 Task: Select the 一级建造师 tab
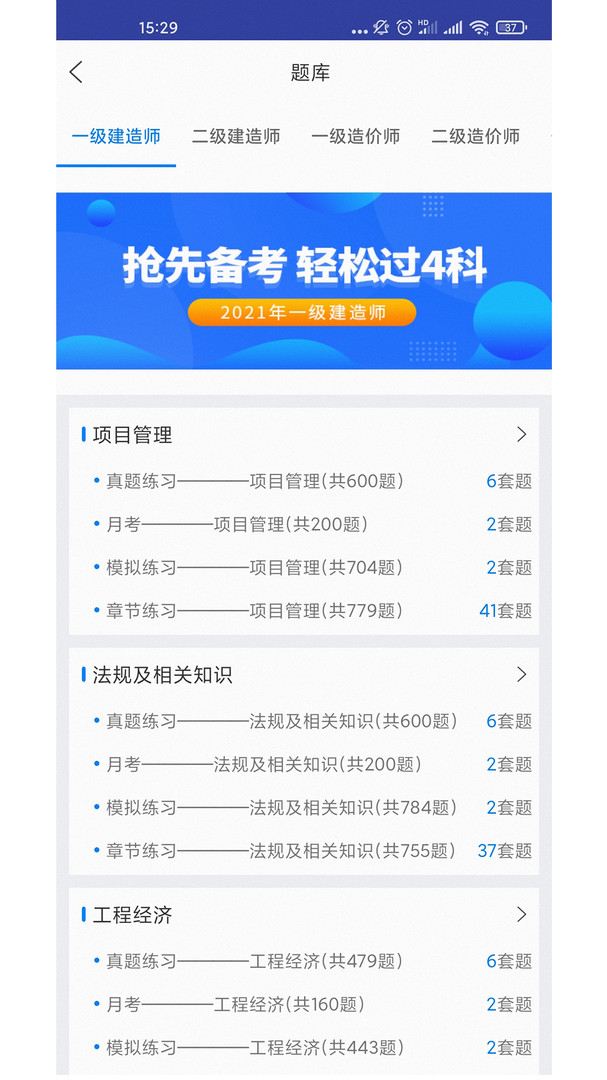[116, 137]
